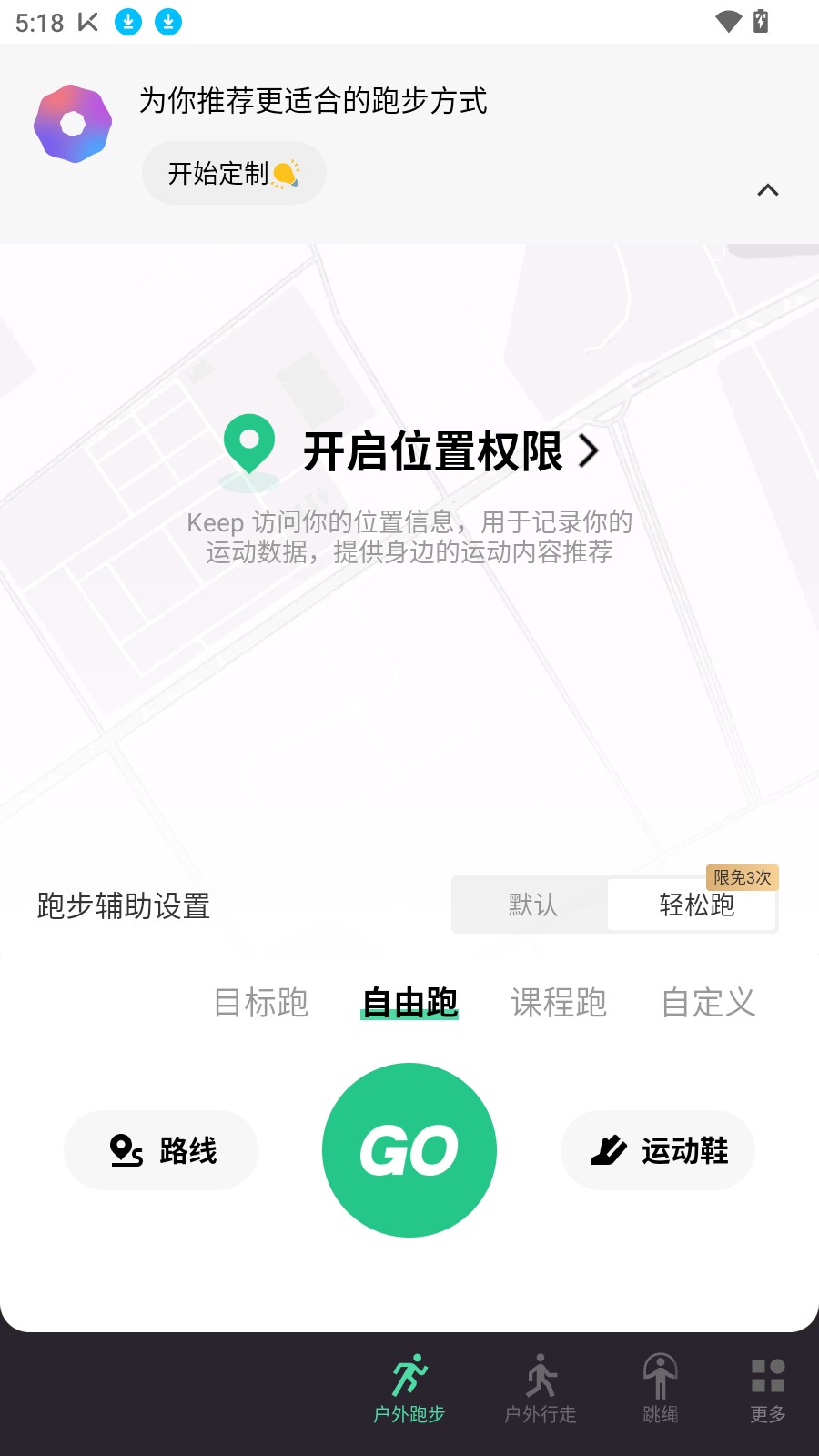Switch to the 目标跑 tab

tap(260, 1003)
